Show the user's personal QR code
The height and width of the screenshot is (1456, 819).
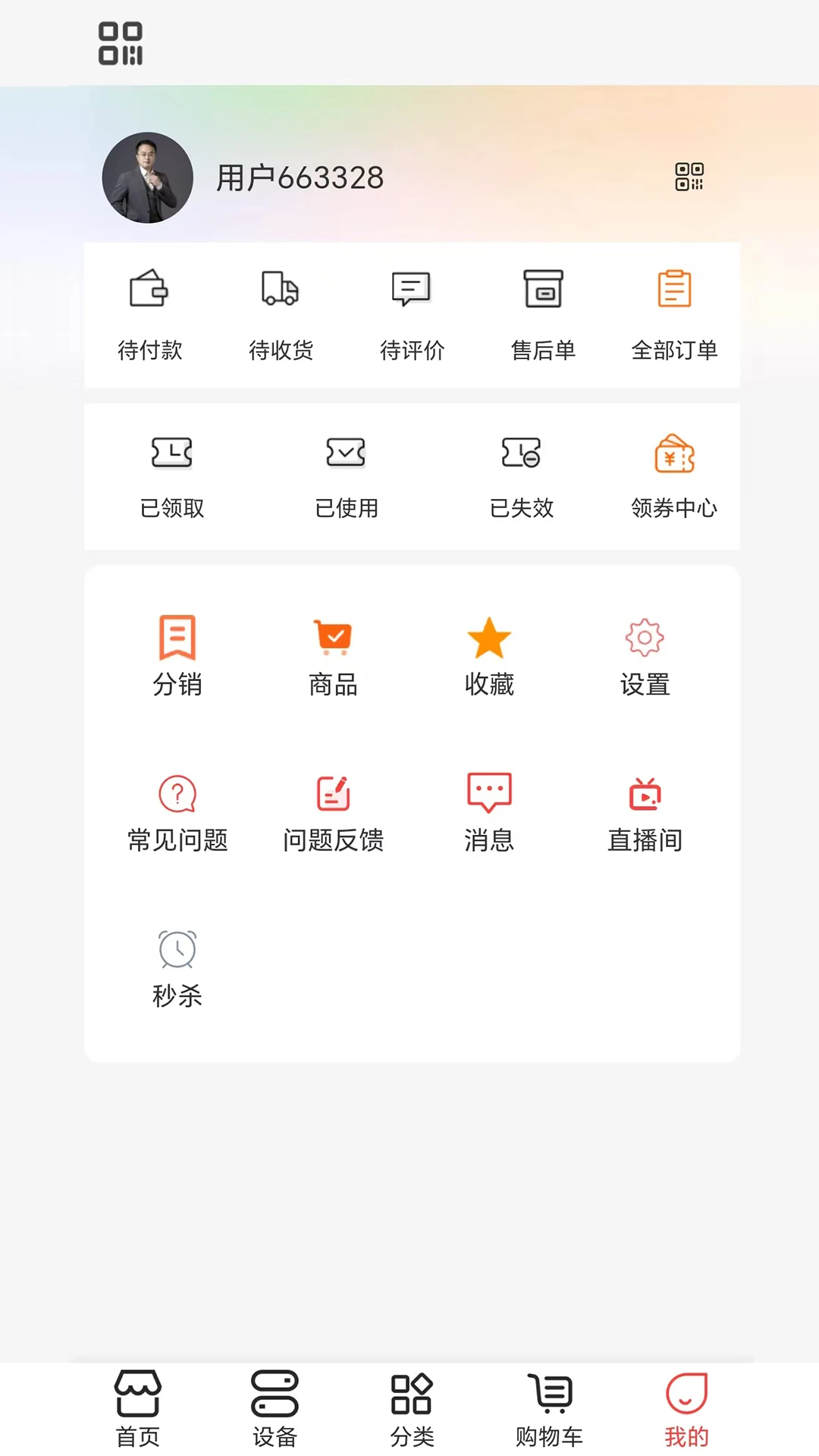[689, 177]
